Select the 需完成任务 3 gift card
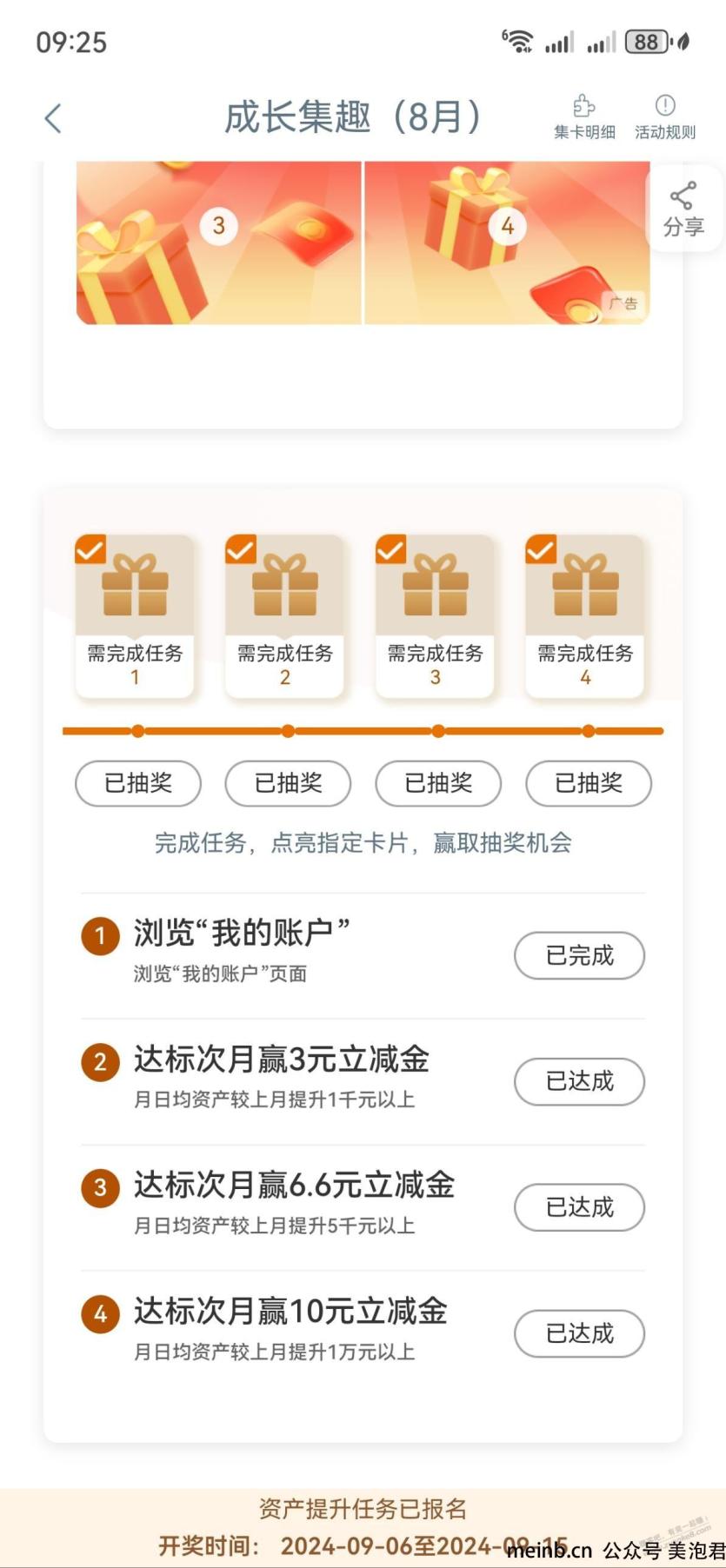 [435, 616]
